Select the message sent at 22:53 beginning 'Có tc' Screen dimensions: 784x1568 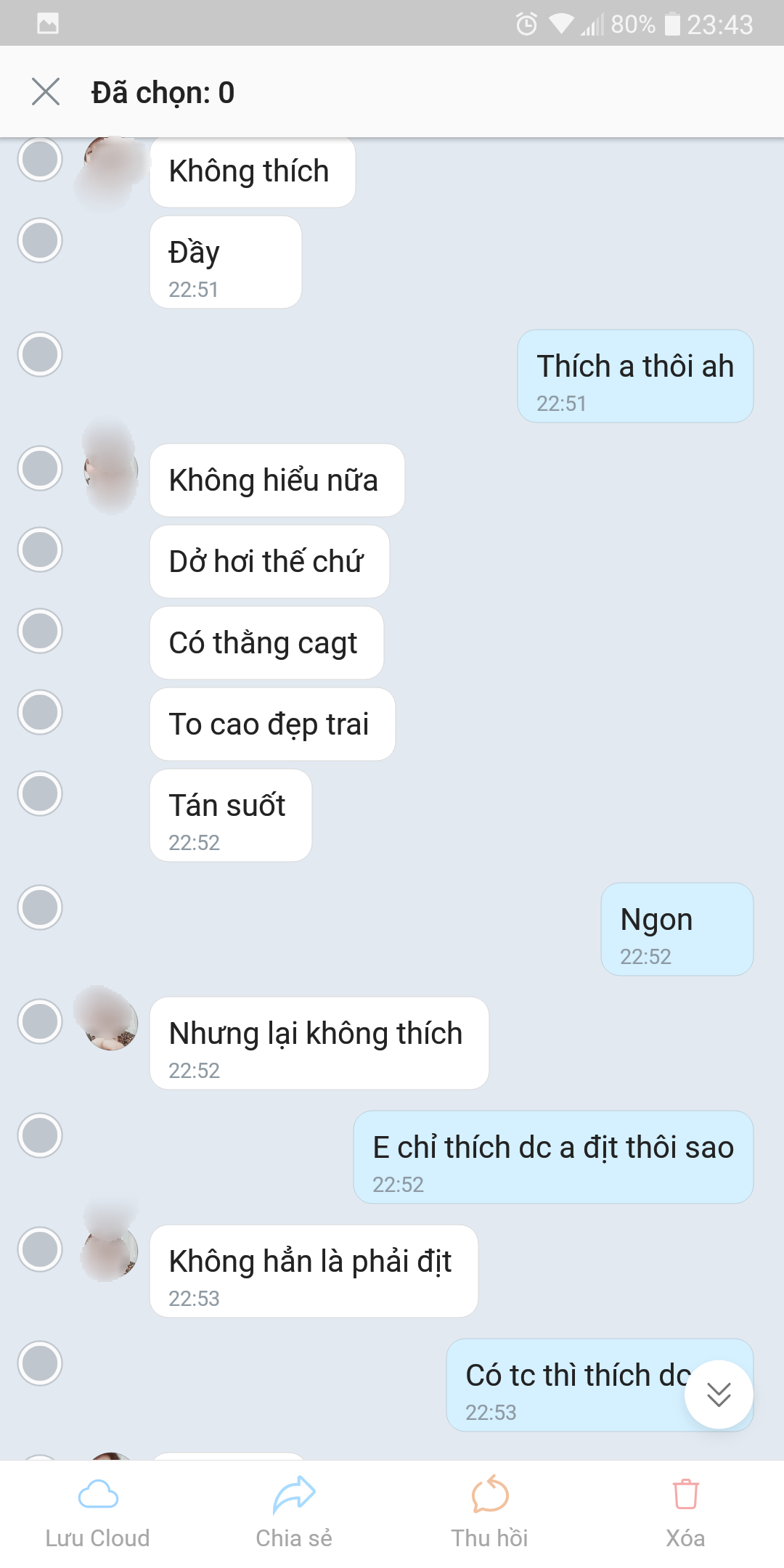point(40,1363)
